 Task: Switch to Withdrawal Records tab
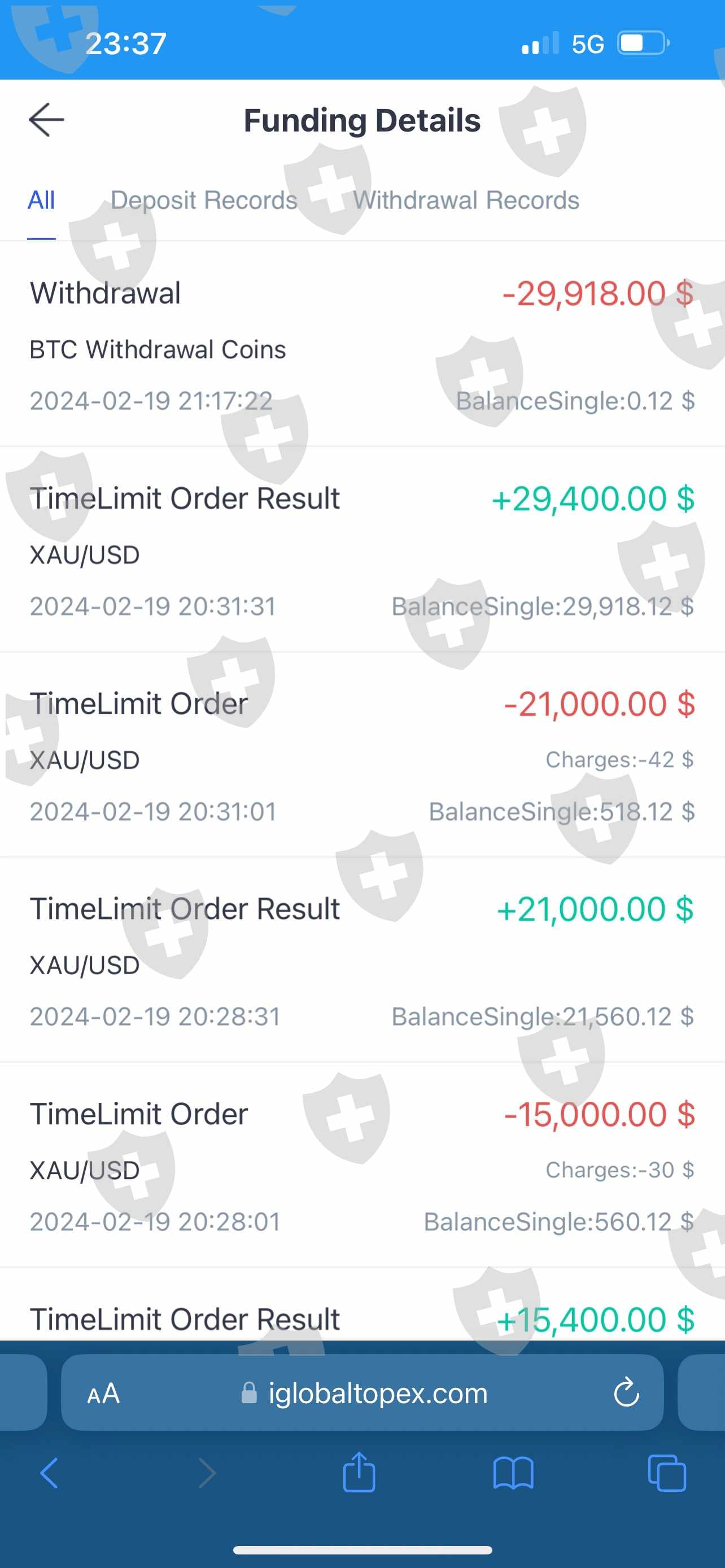(466, 200)
